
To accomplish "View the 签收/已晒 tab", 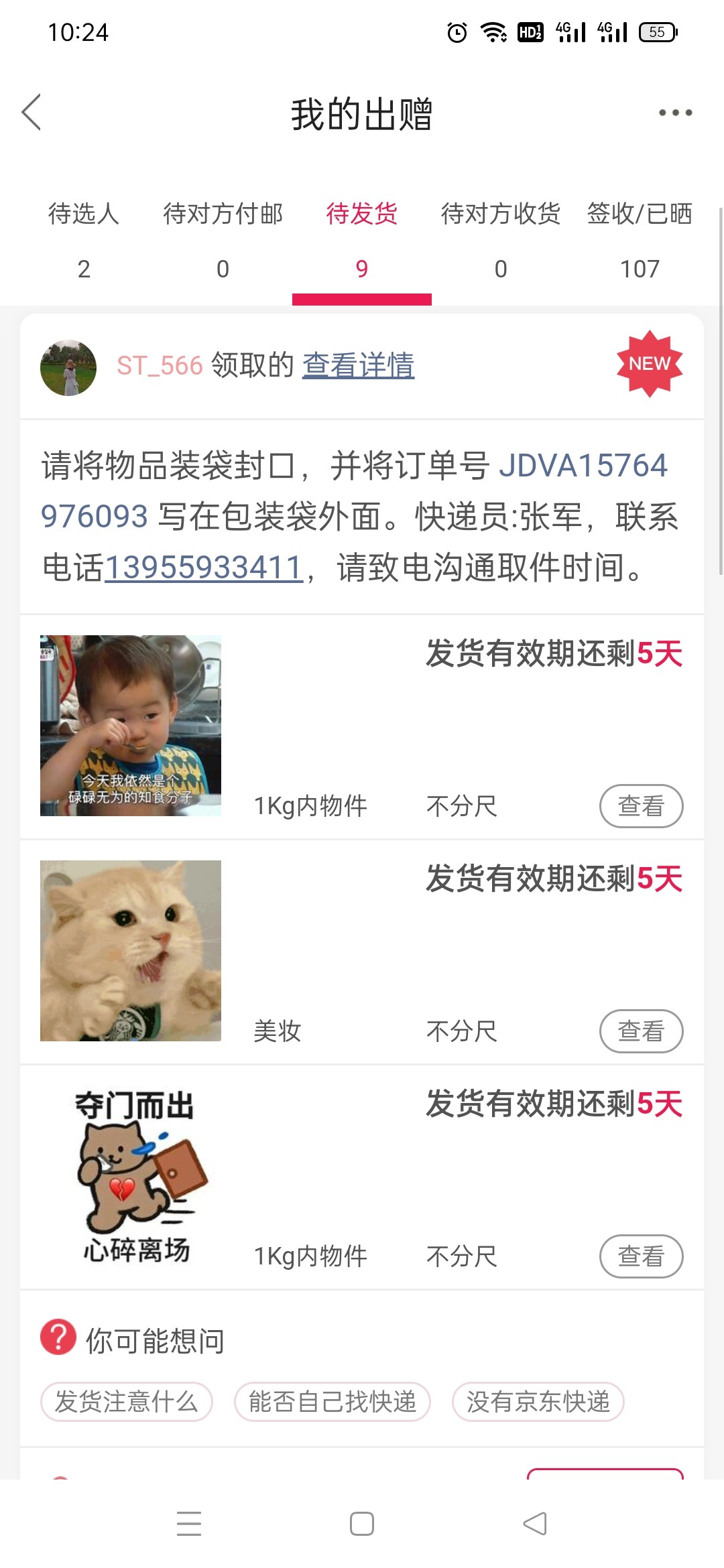I will [640, 238].
